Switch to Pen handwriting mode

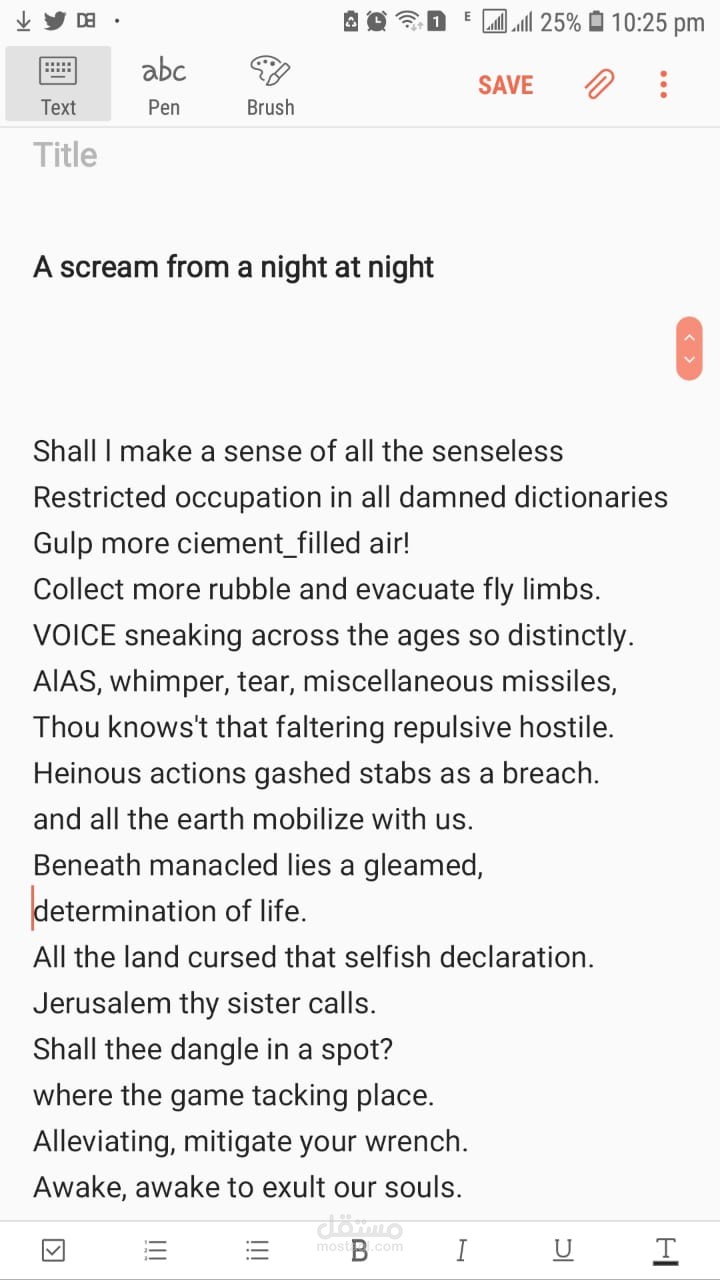(163, 85)
